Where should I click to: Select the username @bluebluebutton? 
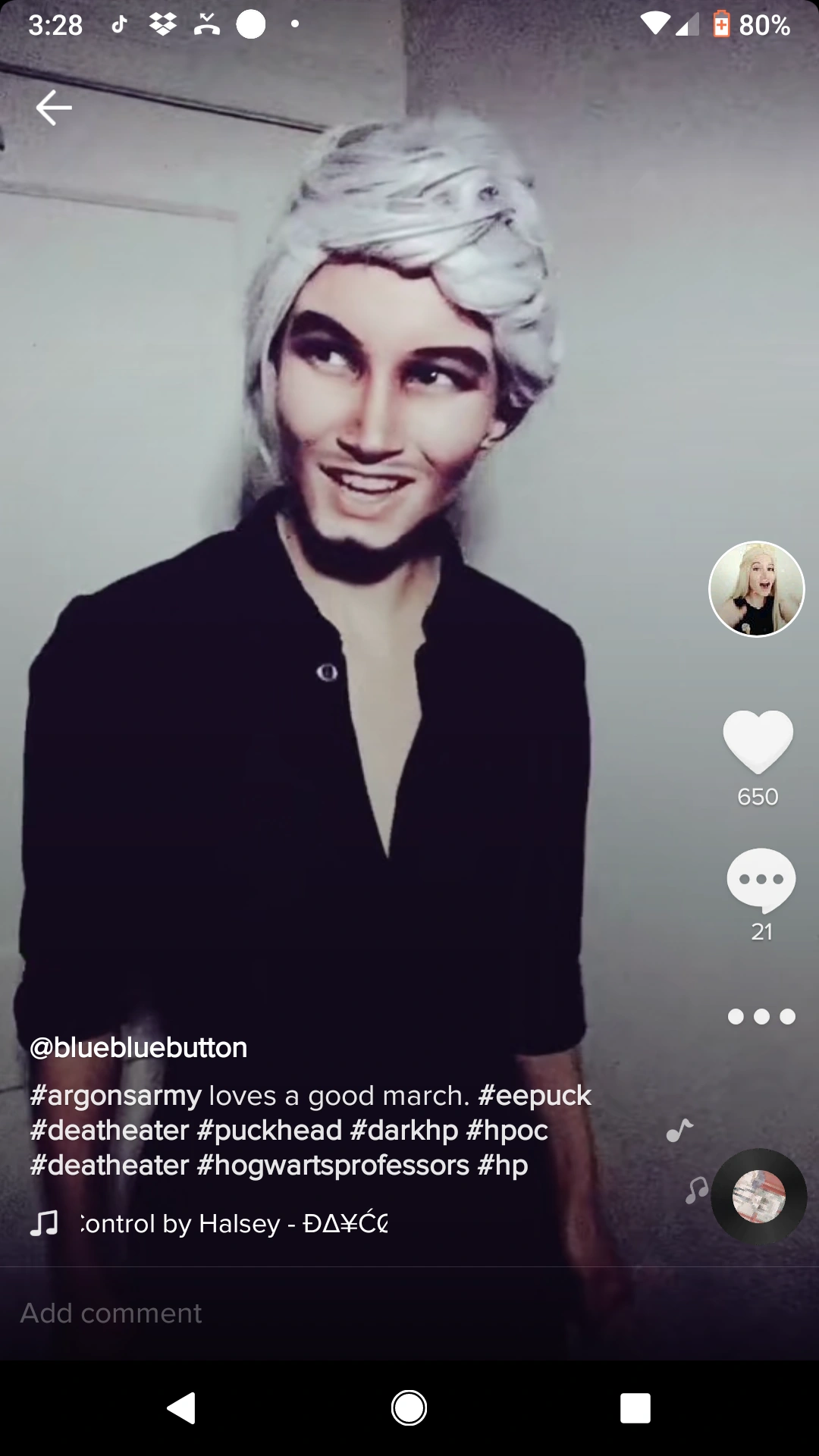point(137,1047)
